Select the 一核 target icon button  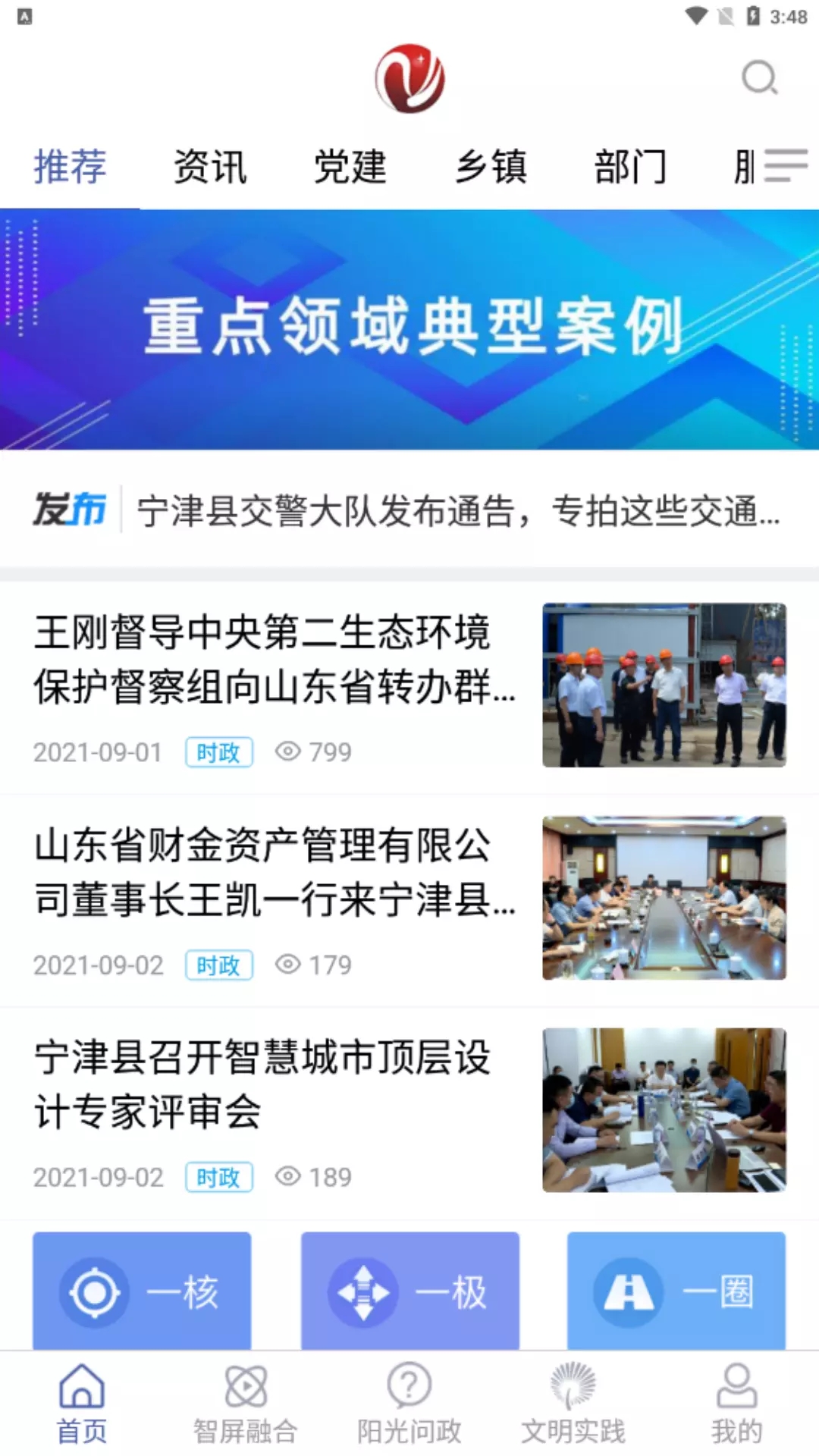click(x=141, y=1289)
